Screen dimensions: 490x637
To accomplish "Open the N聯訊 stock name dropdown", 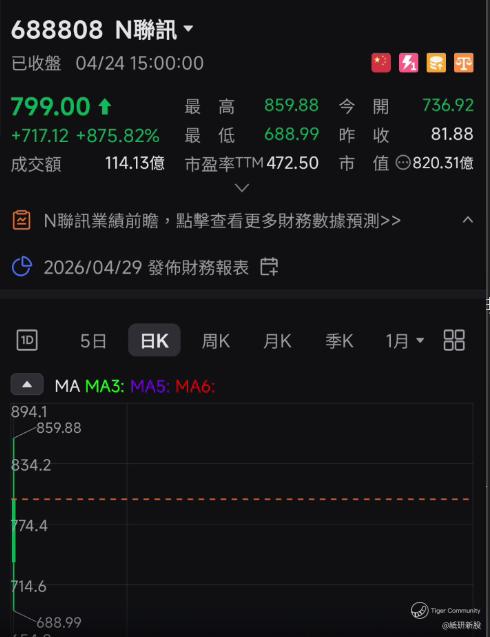I will pos(188,28).
